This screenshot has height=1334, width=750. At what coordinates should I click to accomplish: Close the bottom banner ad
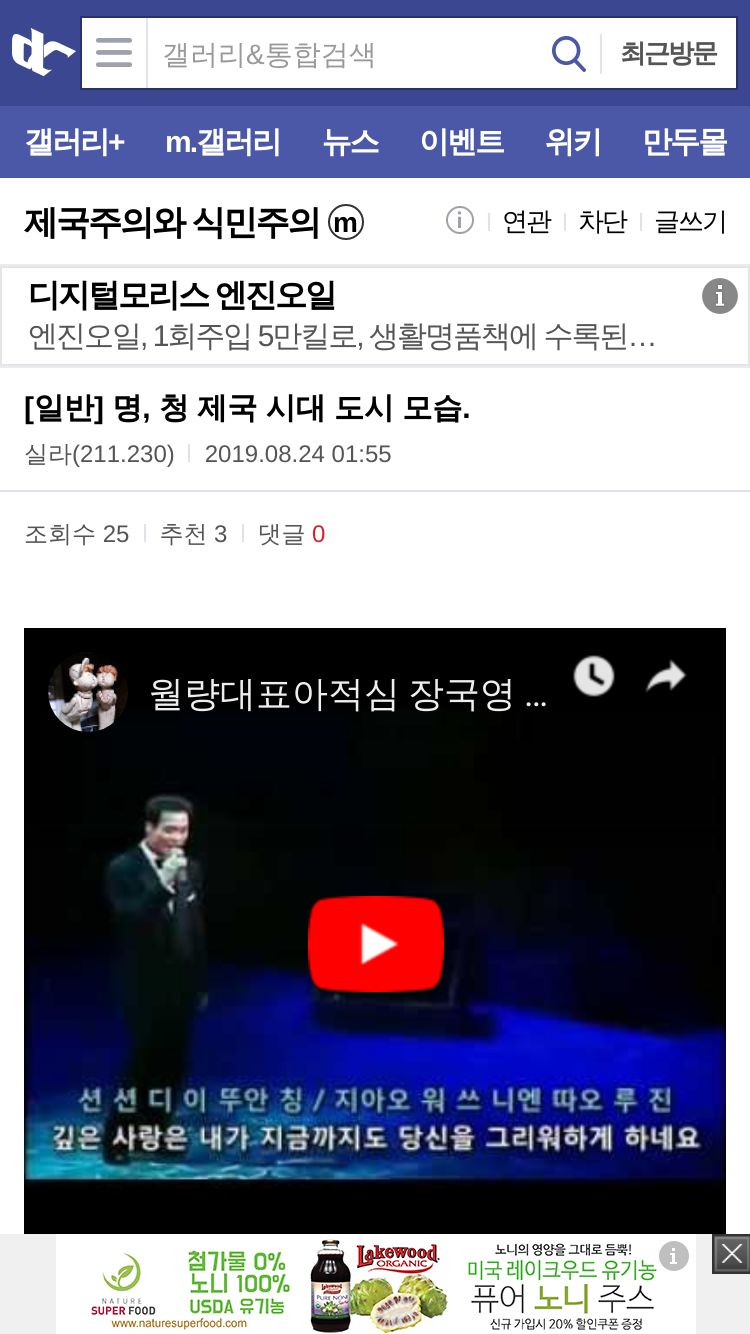click(x=732, y=1253)
